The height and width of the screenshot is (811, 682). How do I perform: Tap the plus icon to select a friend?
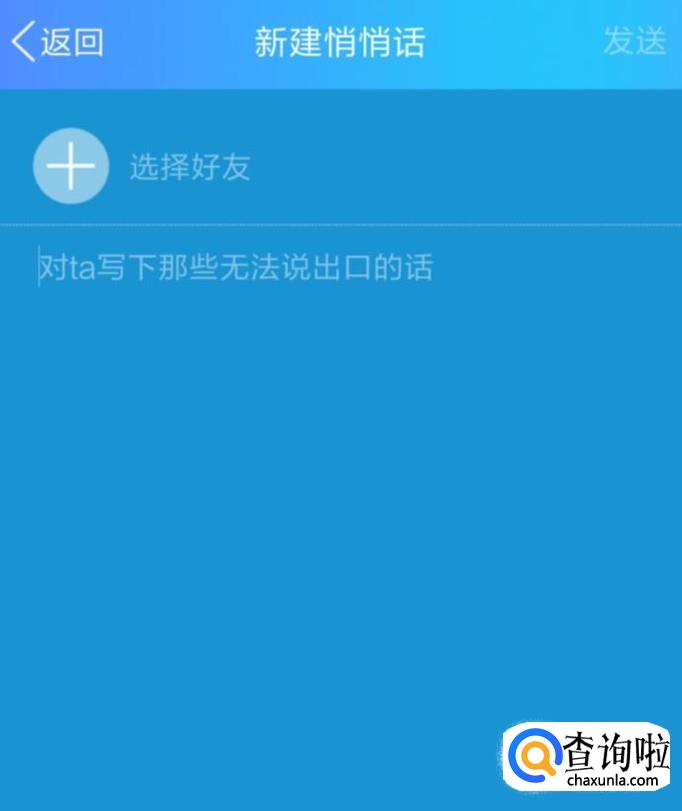[x=71, y=166]
